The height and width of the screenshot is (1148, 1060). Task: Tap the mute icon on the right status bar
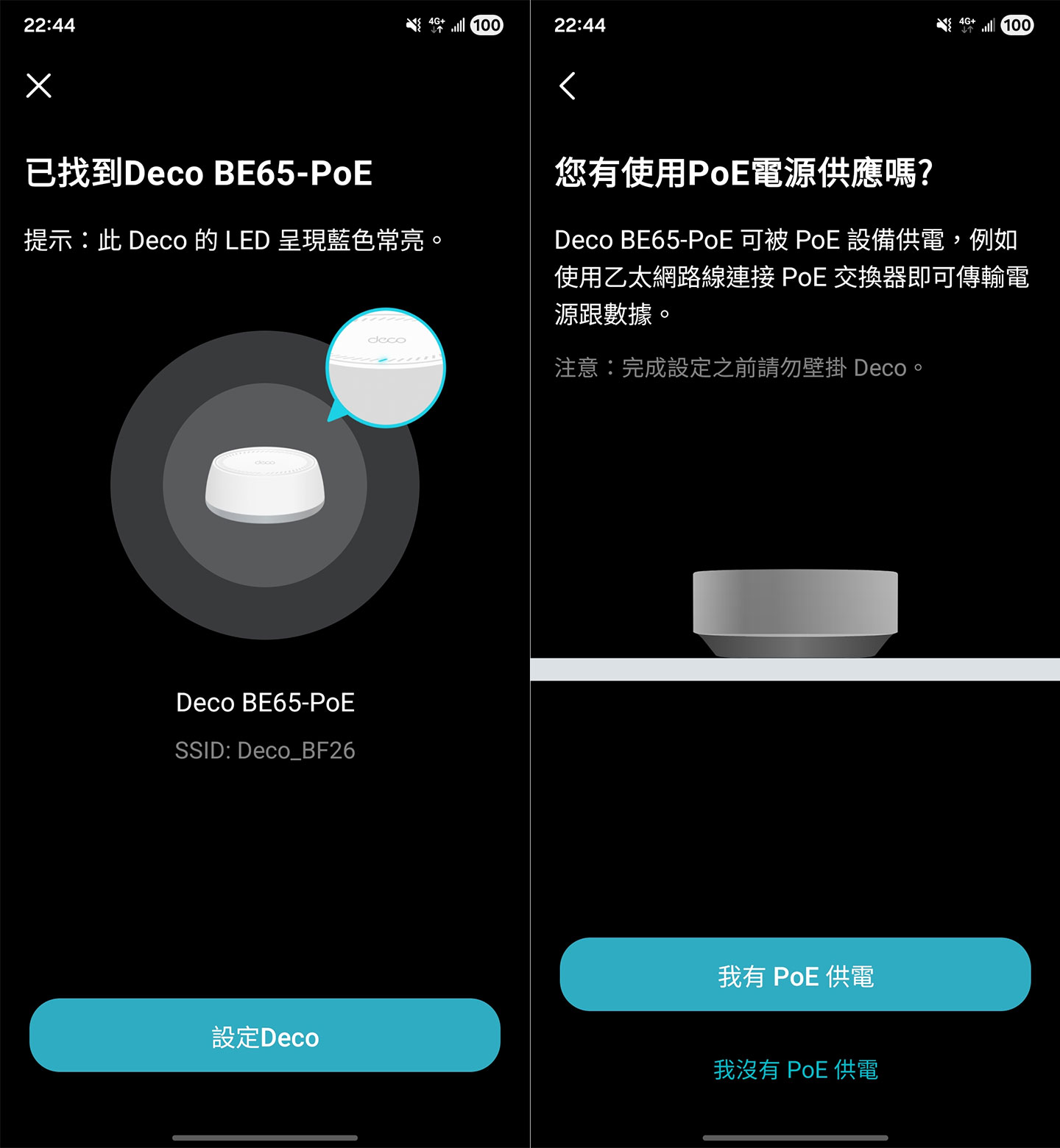coord(945,24)
